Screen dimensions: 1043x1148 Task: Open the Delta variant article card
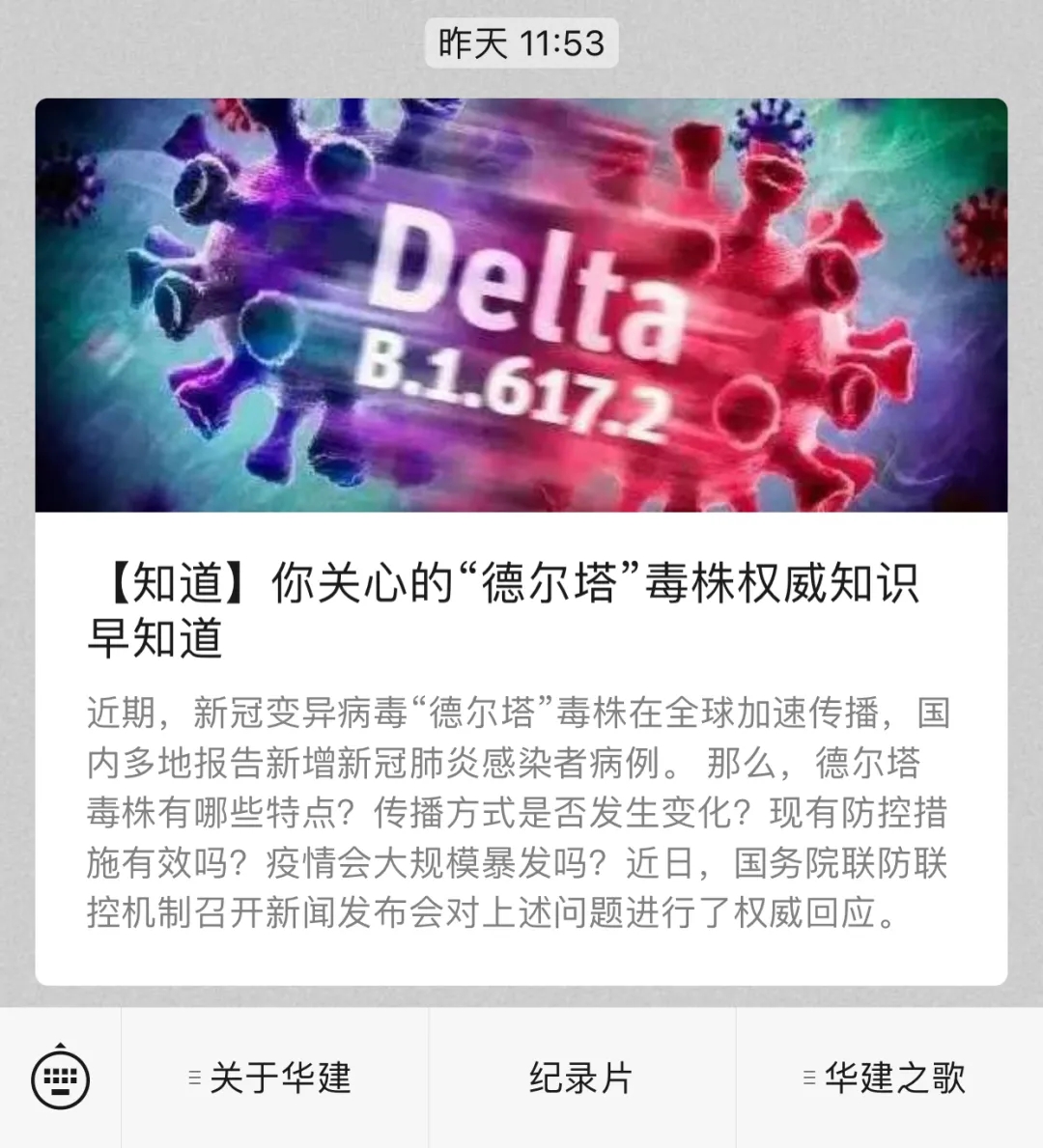point(521,541)
